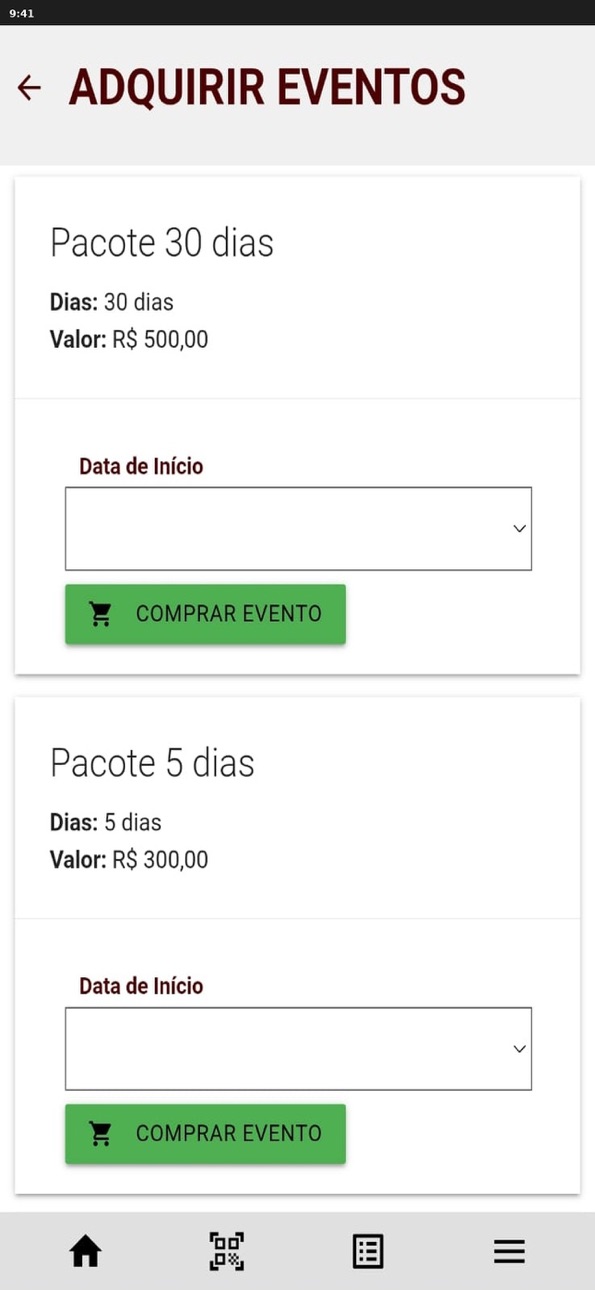Tap Comprar Evento for Pacote 30 dias
The height and width of the screenshot is (1290, 595).
pyautogui.click(x=205, y=614)
